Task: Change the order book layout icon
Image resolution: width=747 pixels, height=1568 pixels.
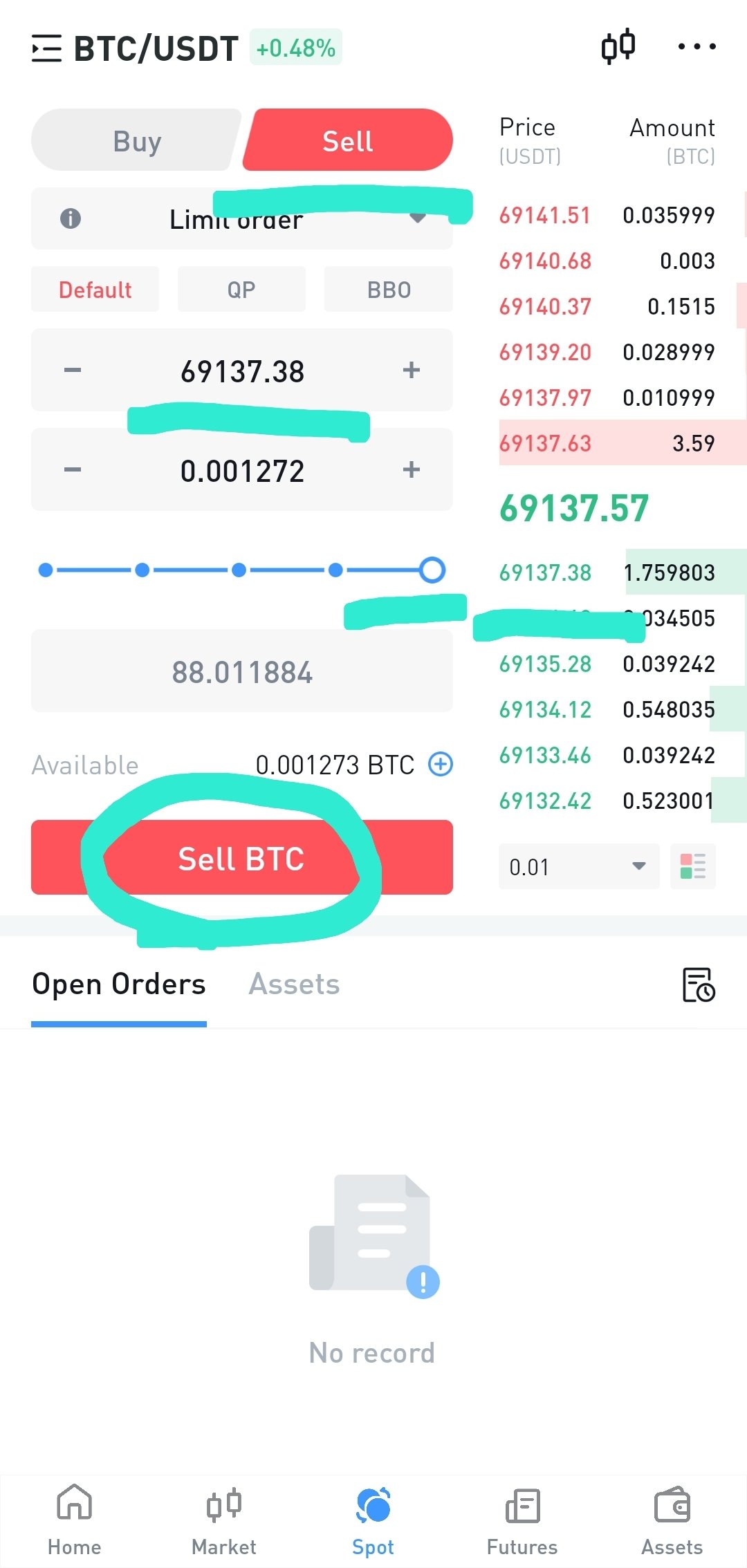Action: coord(693,866)
